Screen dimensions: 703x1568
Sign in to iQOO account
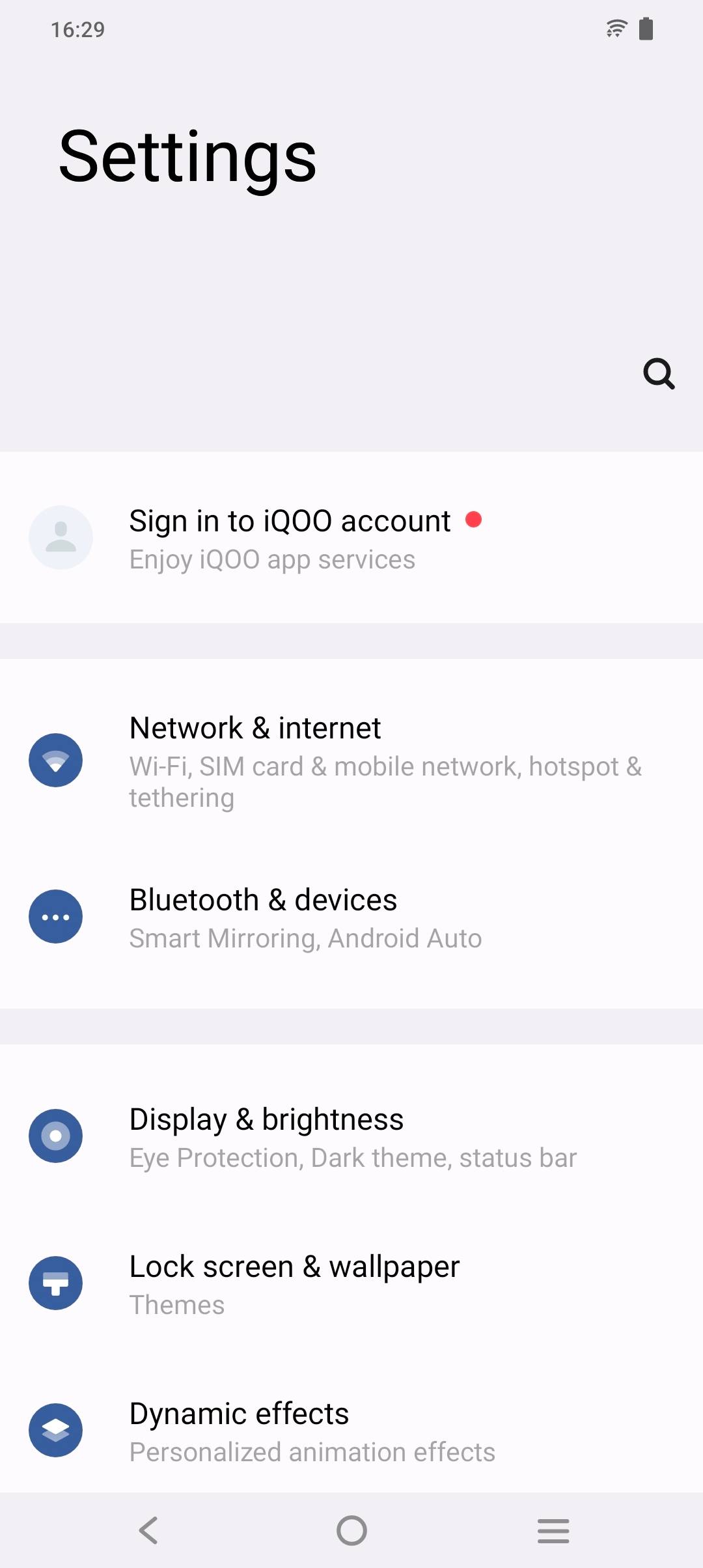tap(290, 538)
